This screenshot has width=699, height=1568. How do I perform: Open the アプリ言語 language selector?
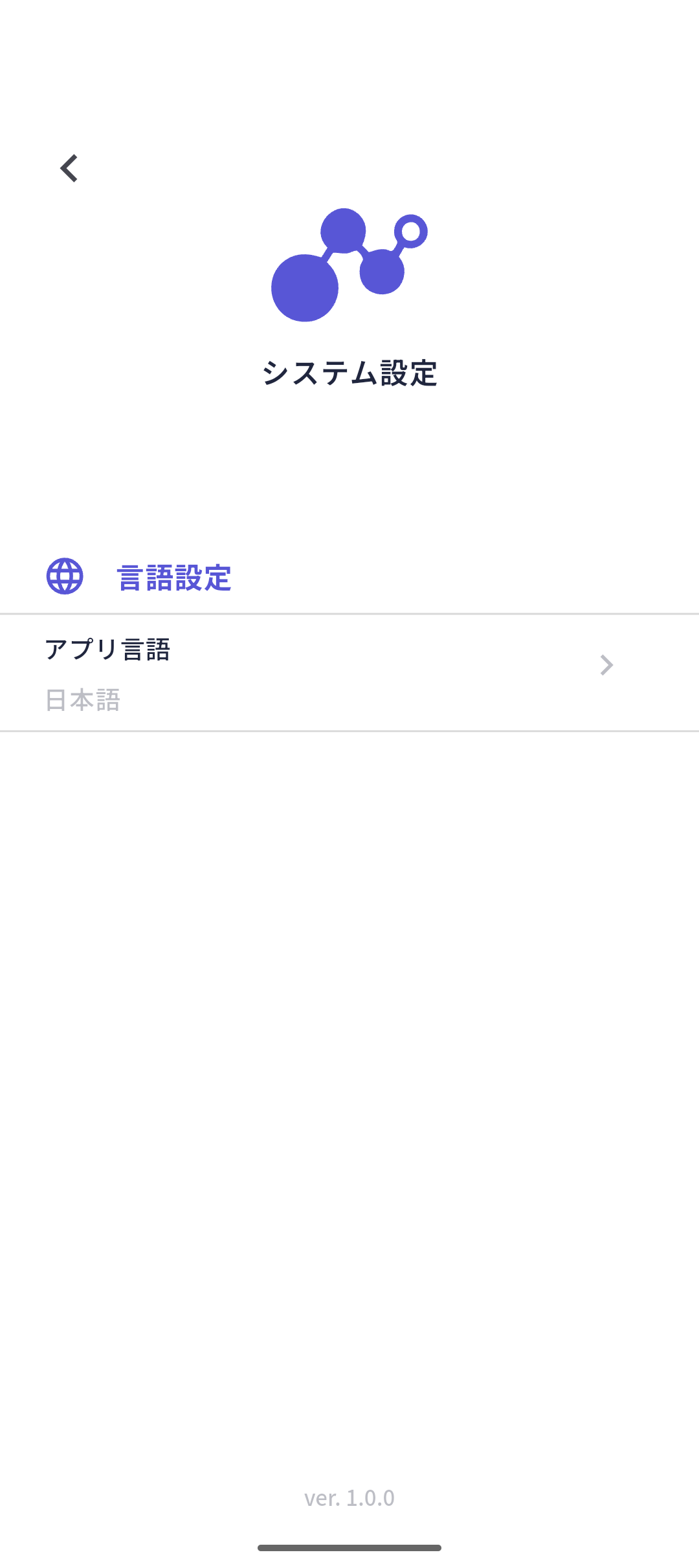349,671
